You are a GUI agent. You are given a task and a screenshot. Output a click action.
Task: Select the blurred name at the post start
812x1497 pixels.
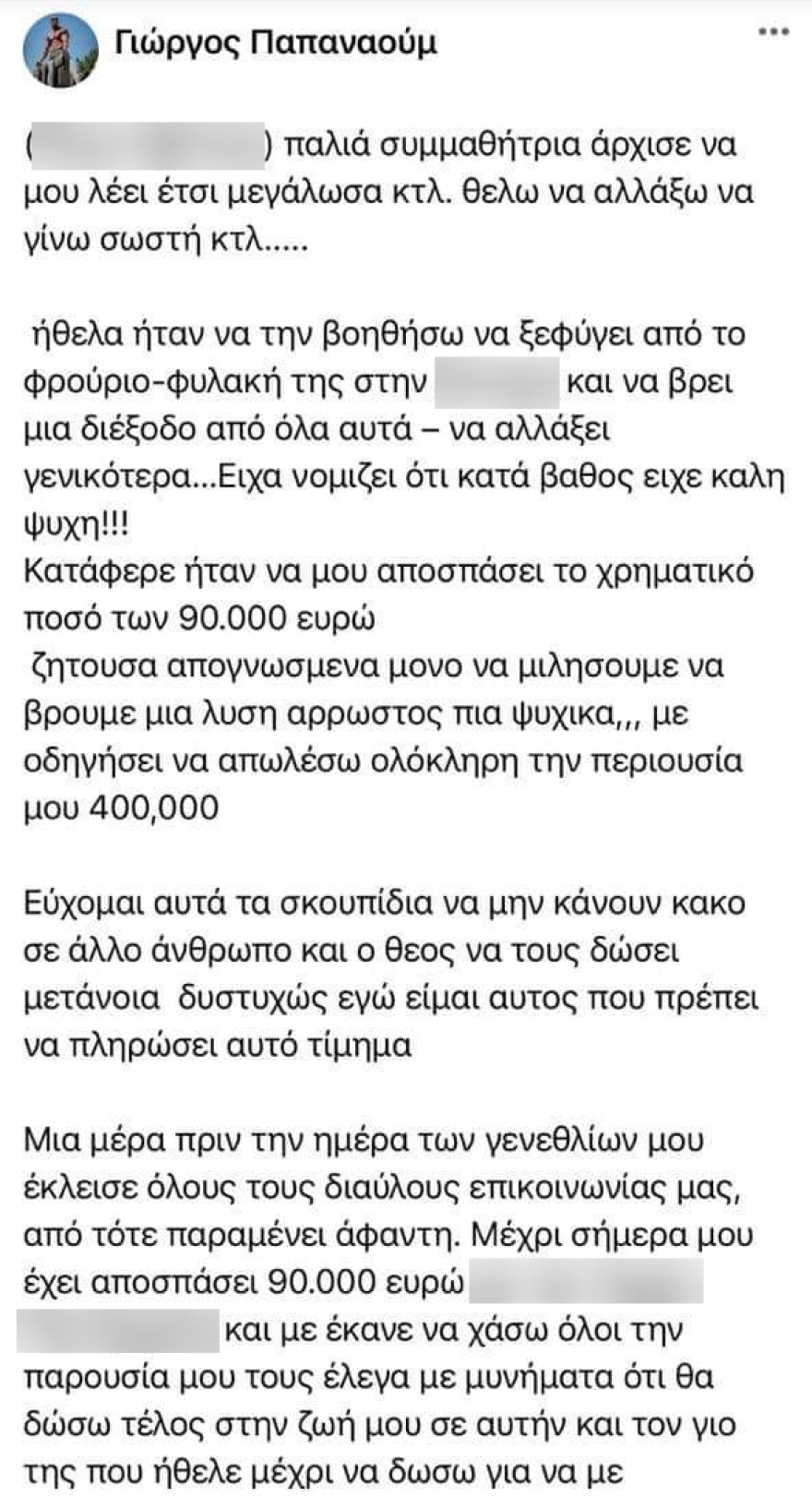coord(148,141)
